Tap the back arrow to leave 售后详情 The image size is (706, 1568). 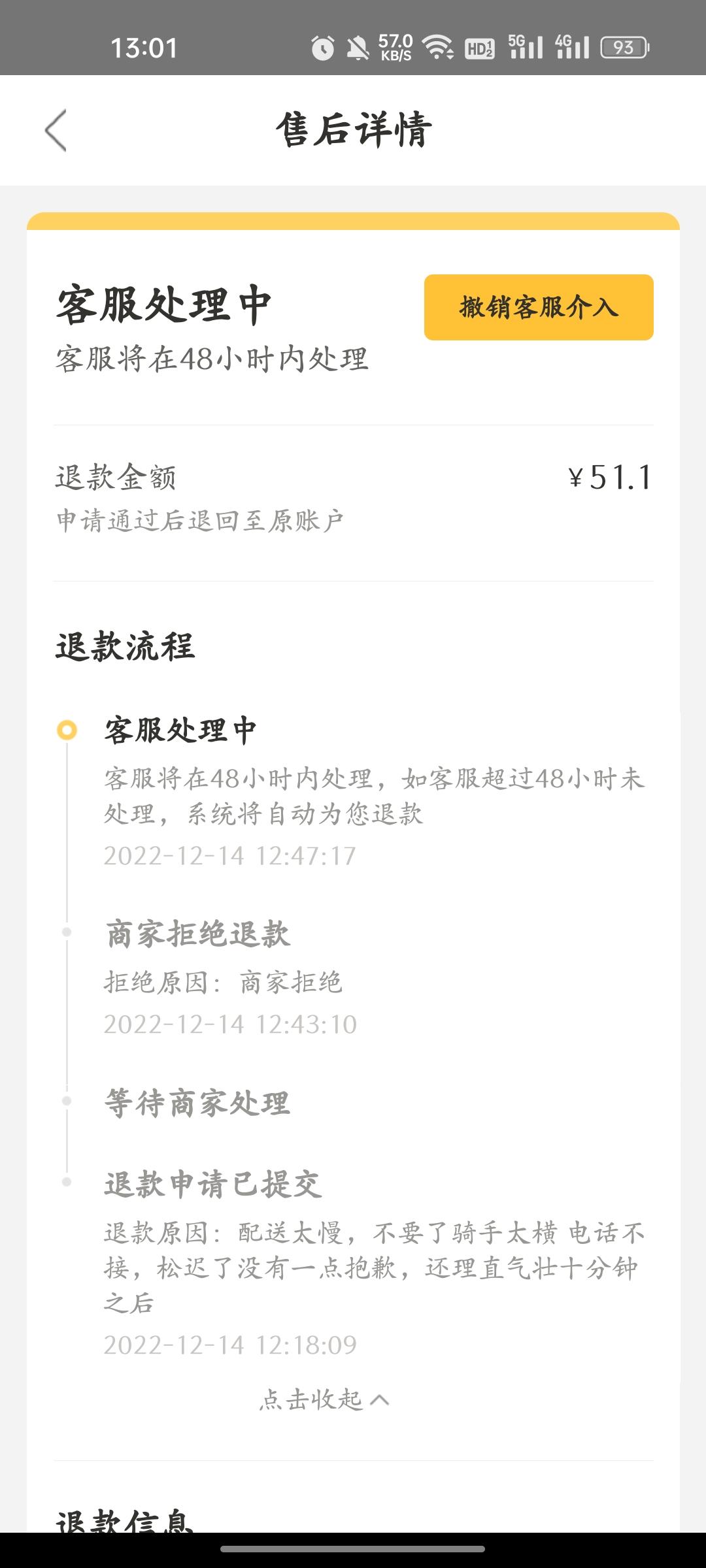coord(56,131)
